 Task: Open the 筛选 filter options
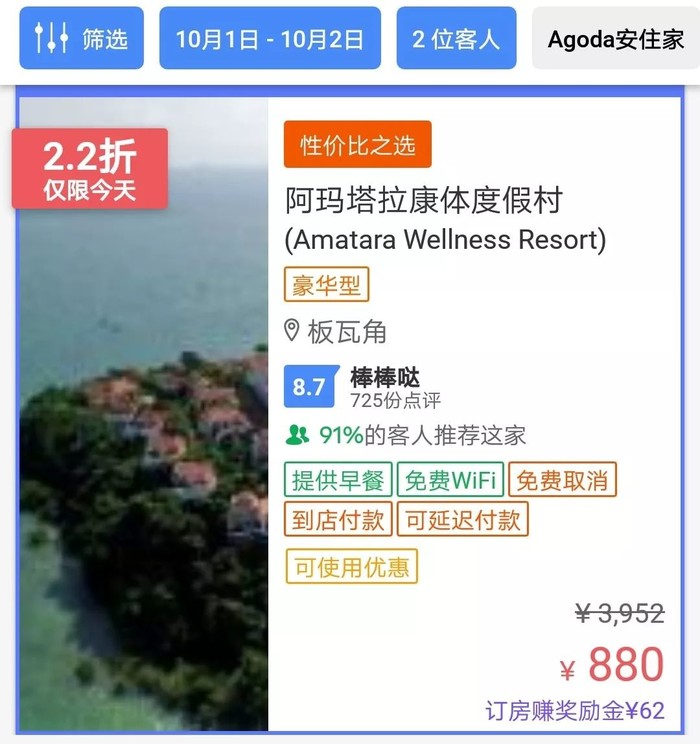pos(81,39)
